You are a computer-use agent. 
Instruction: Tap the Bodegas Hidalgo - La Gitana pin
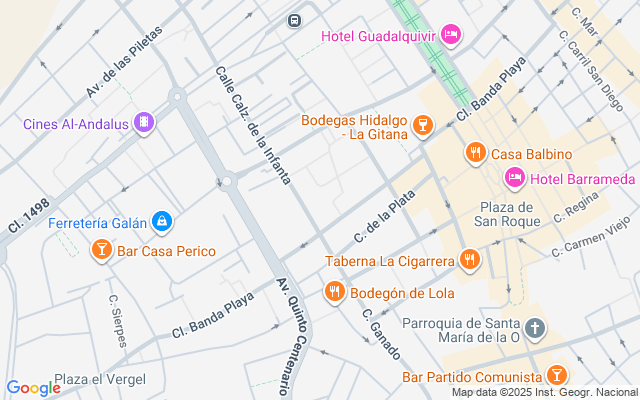[x=423, y=125]
